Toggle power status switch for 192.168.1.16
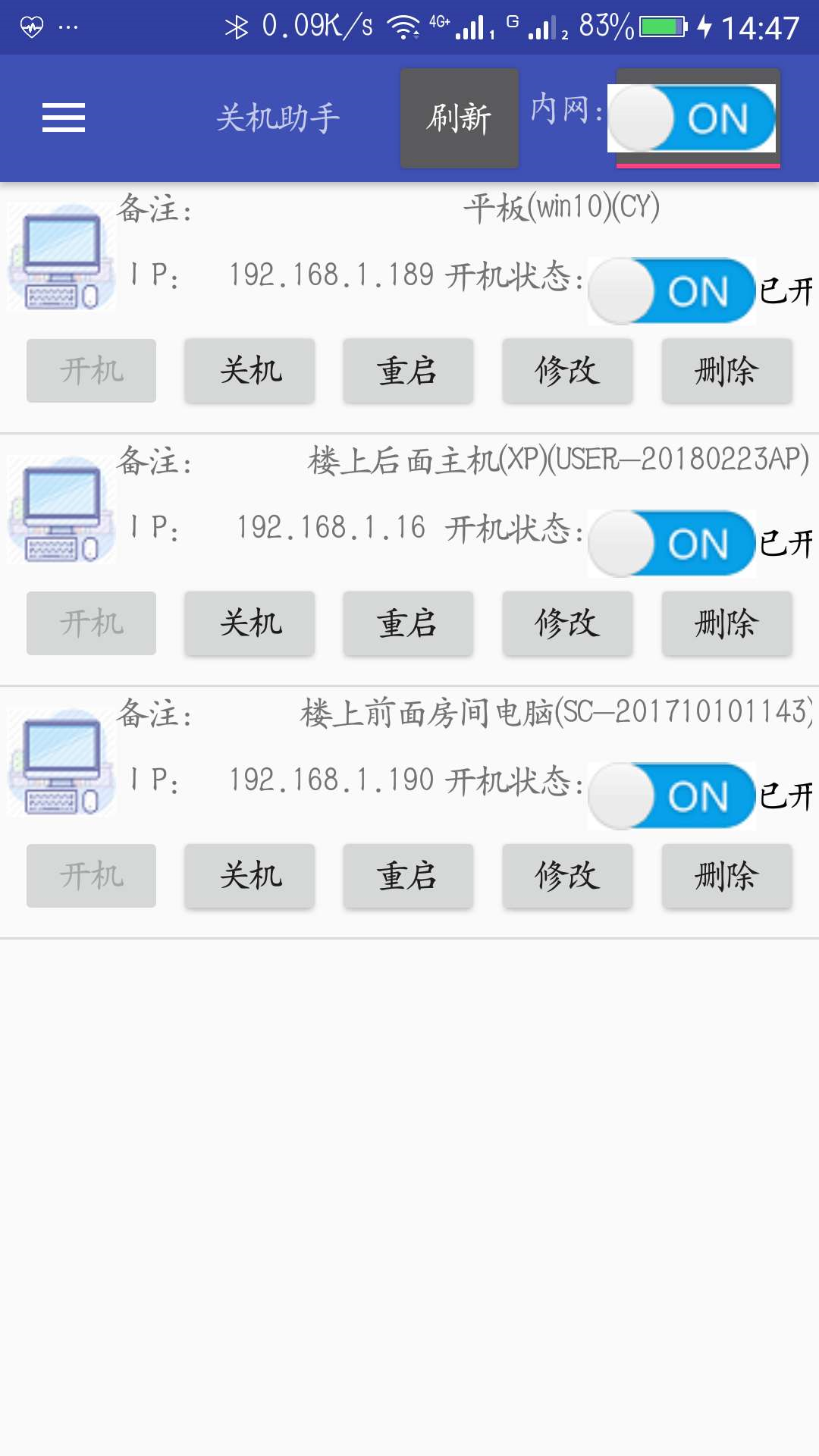The height and width of the screenshot is (1456, 819). pyautogui.click(x=672, y=544)
